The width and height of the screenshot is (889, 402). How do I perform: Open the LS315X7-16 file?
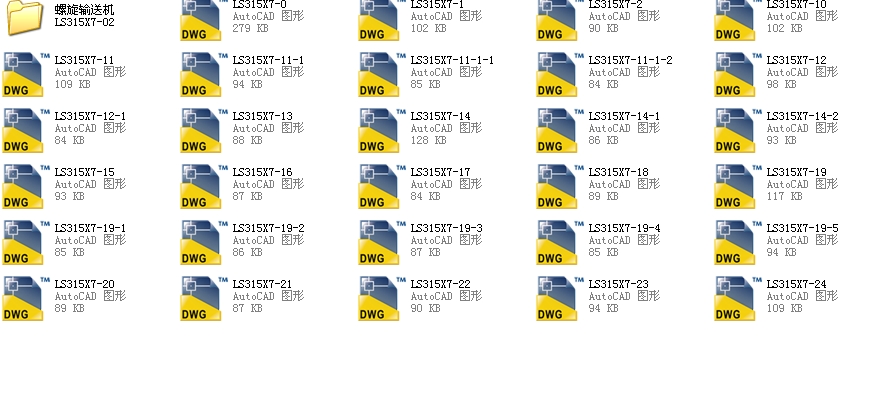tap(202, 186)
